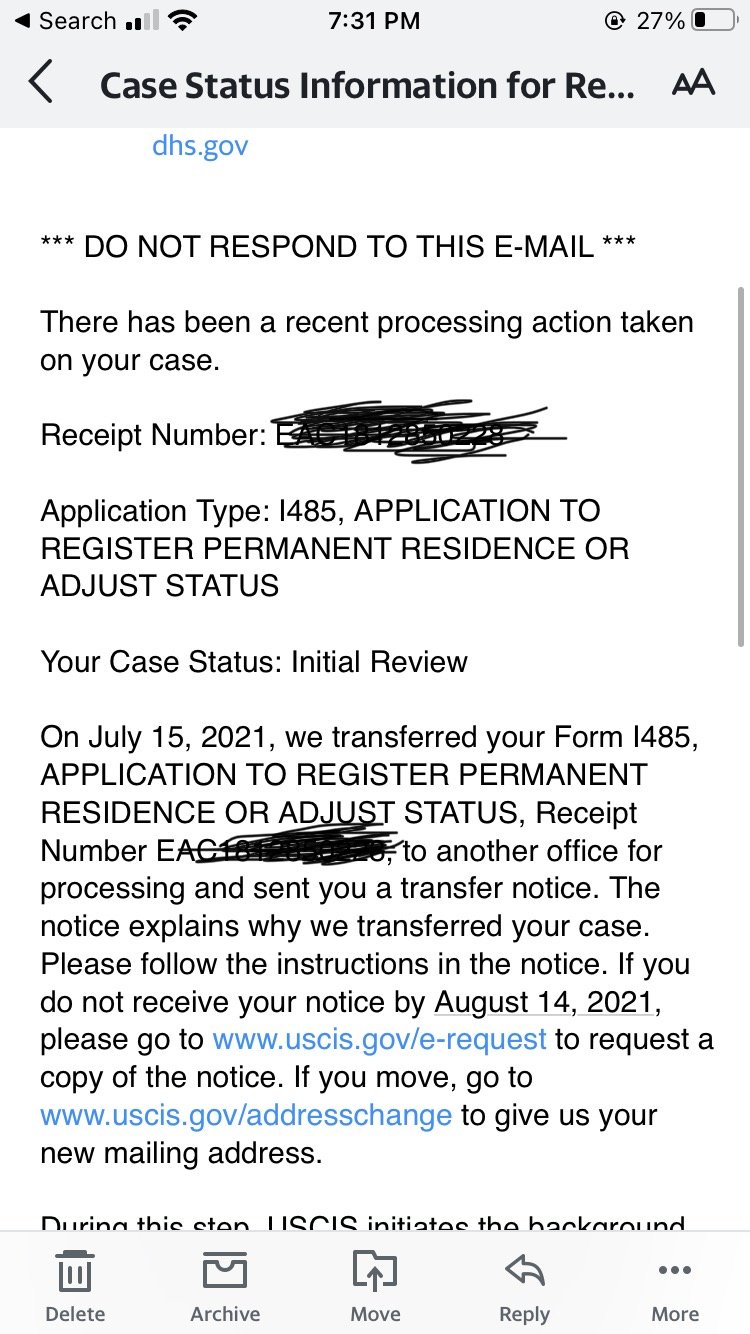This screenshot has width=750, height=1334.
Task: Move this email to a folder
Action: pos(375,1285)
